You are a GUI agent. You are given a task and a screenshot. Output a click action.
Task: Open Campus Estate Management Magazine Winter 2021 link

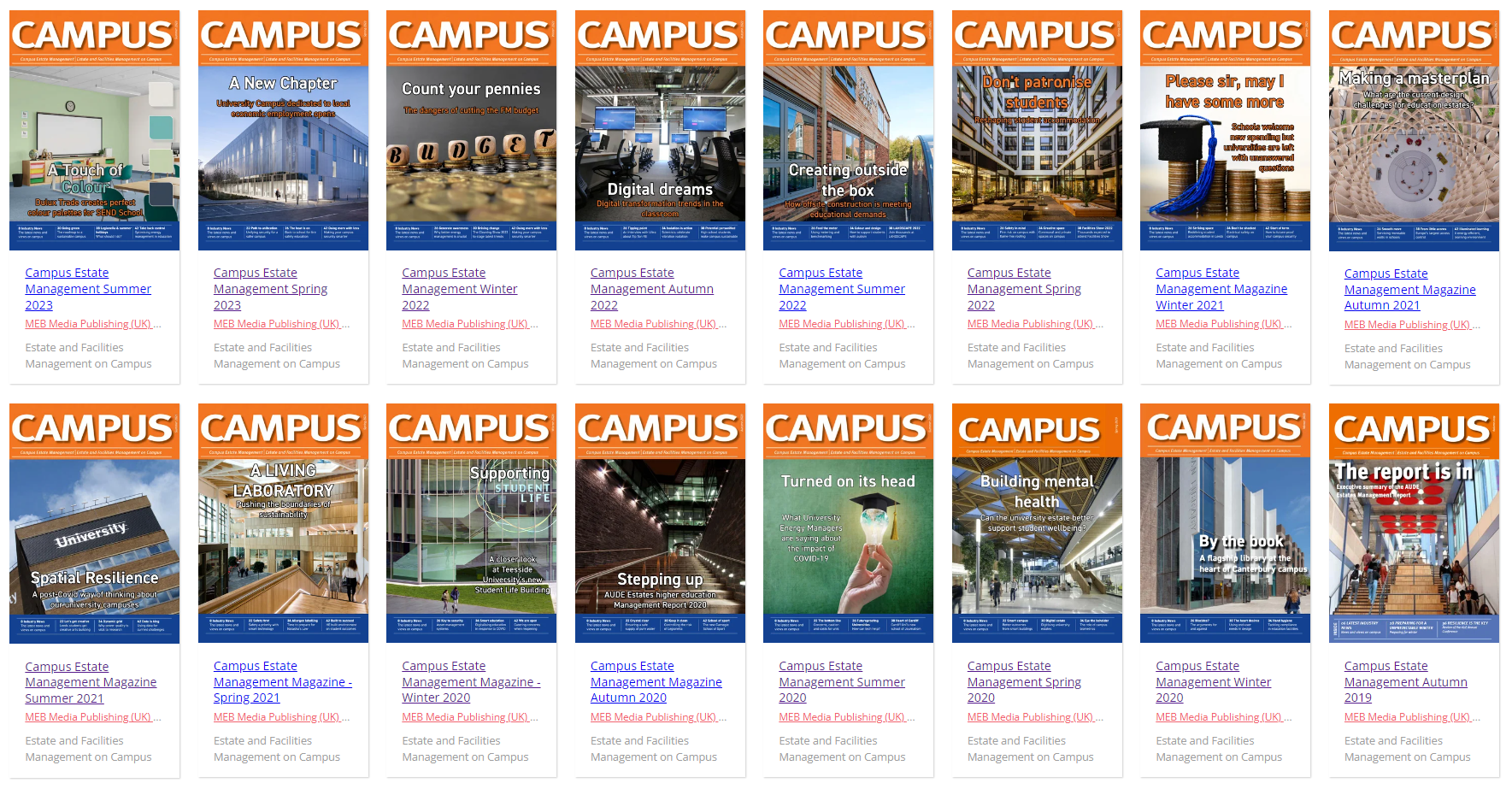point(1221,289)
